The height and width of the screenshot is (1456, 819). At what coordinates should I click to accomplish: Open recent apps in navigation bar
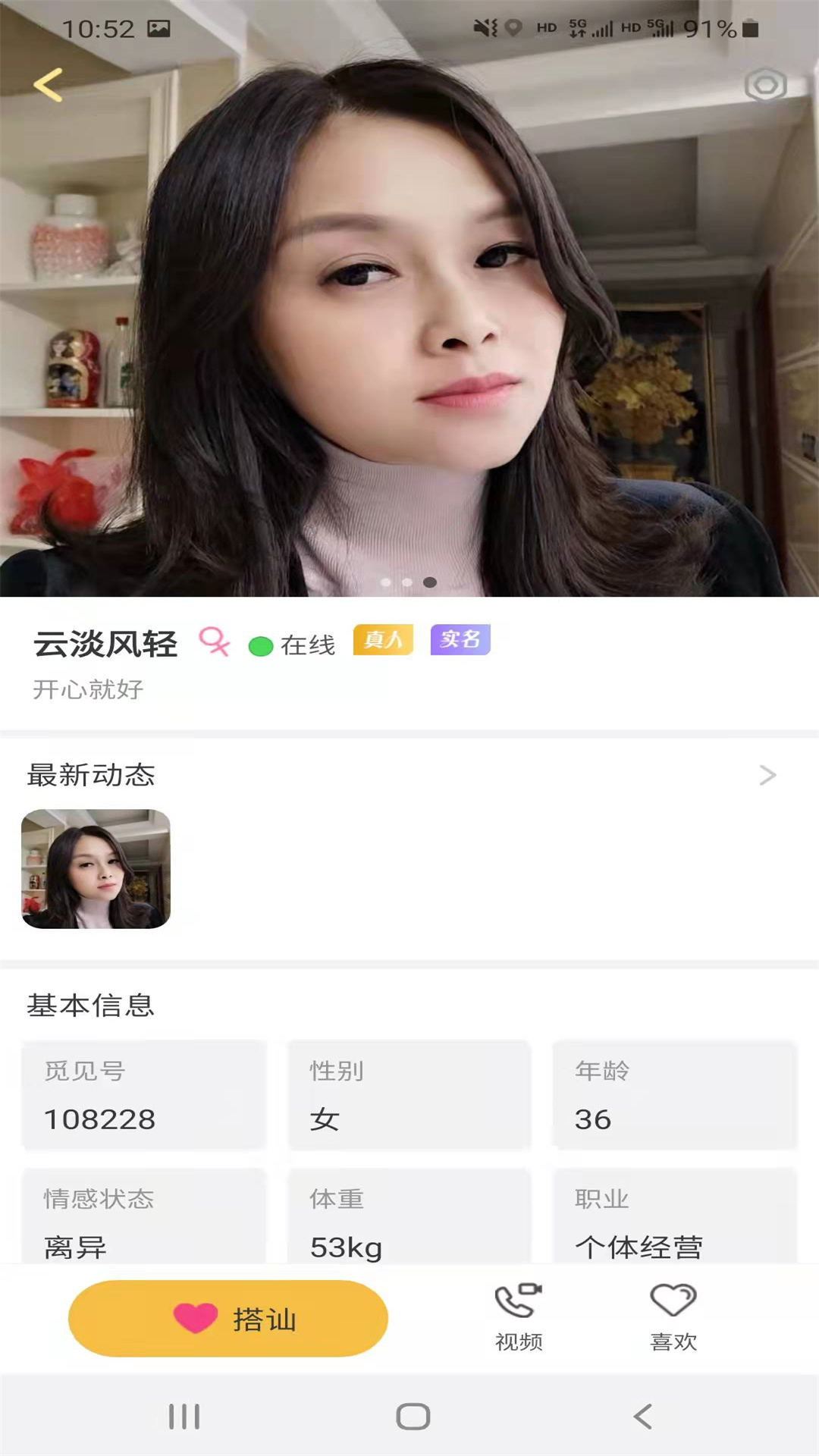click(x=184, y=1416)
